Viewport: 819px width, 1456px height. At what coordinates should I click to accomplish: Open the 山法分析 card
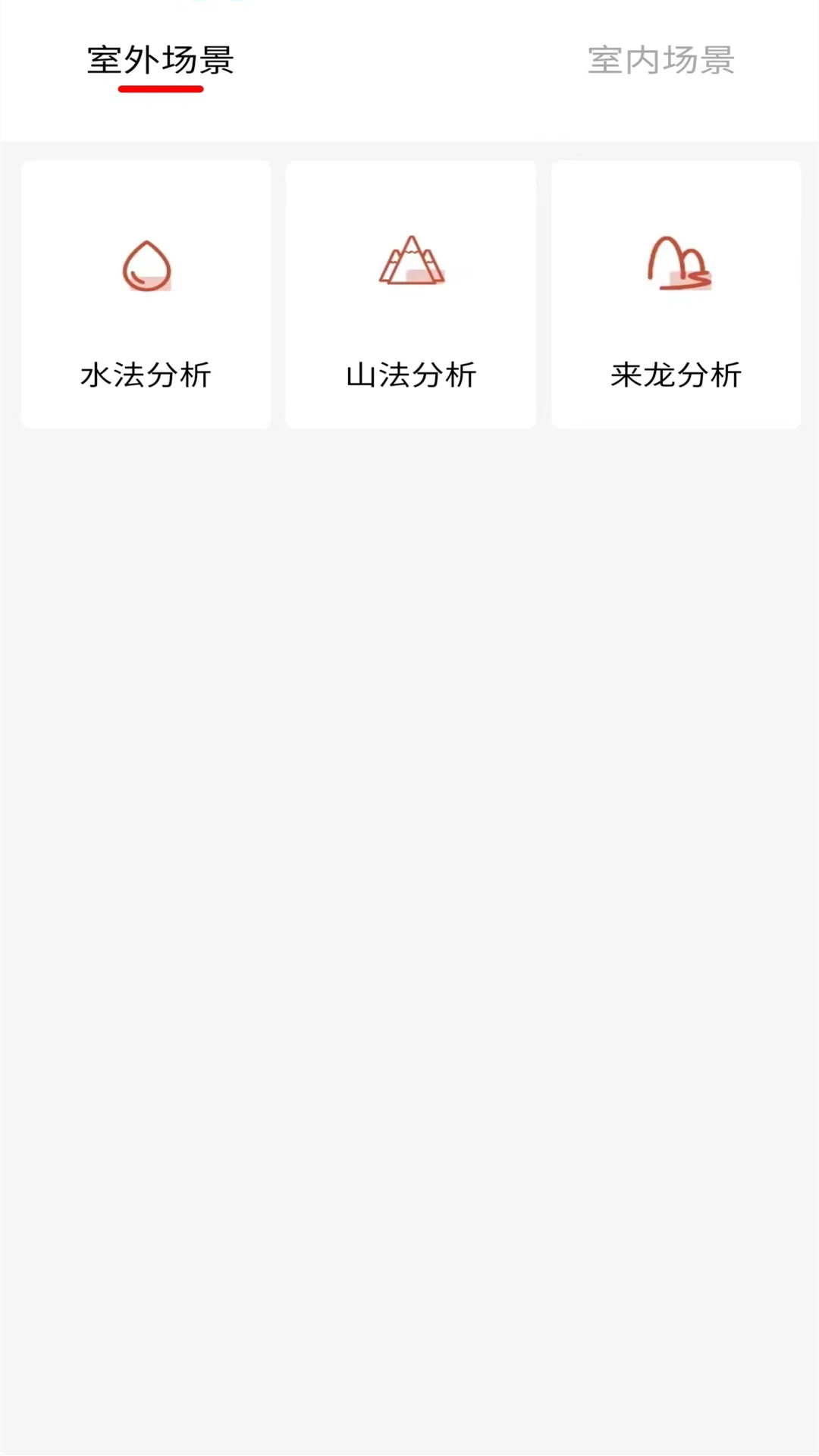pos(411,294)
